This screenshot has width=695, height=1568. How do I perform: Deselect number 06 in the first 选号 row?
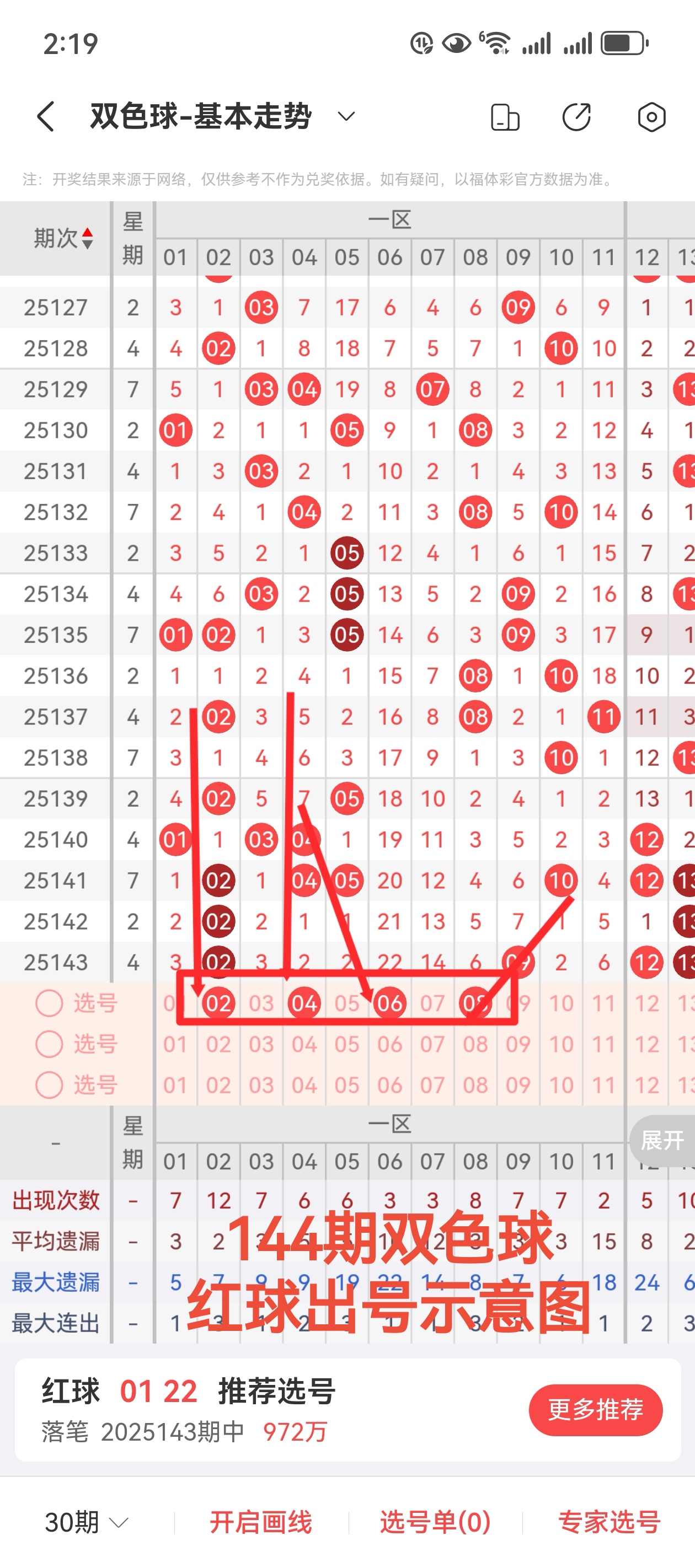[x=390, y=1003]
